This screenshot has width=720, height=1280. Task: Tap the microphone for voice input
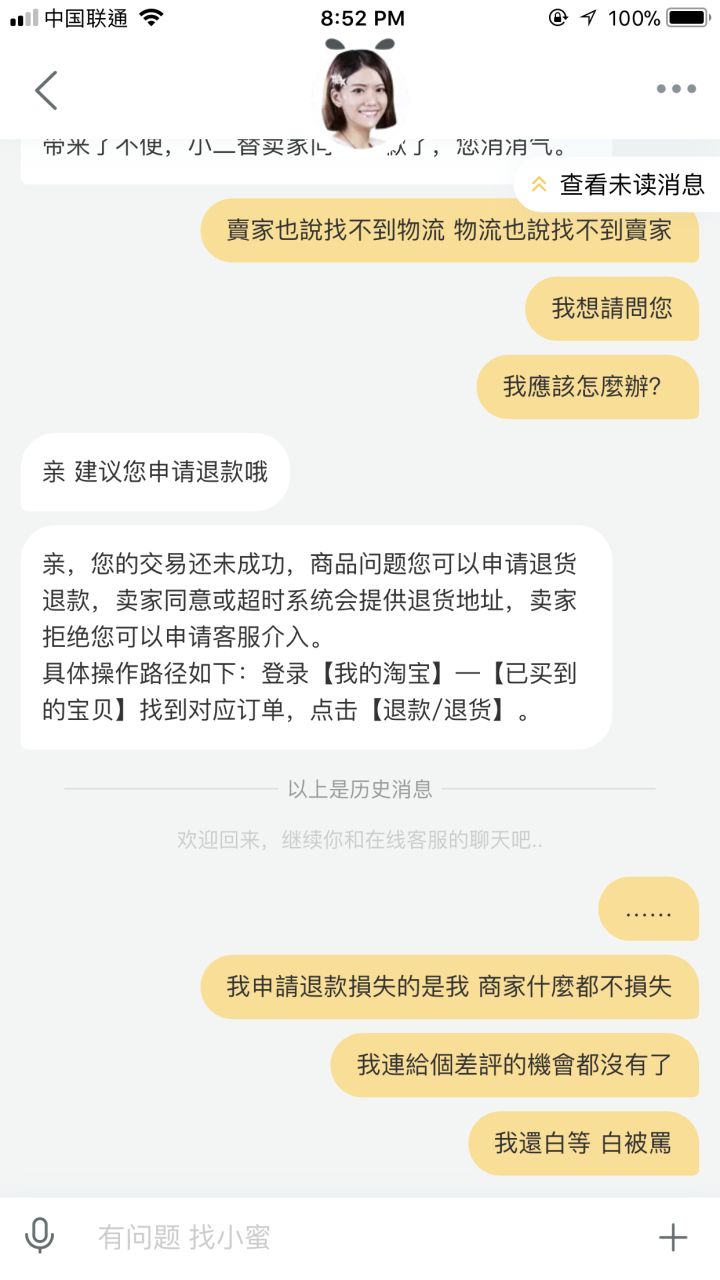tap(40, 1236)
